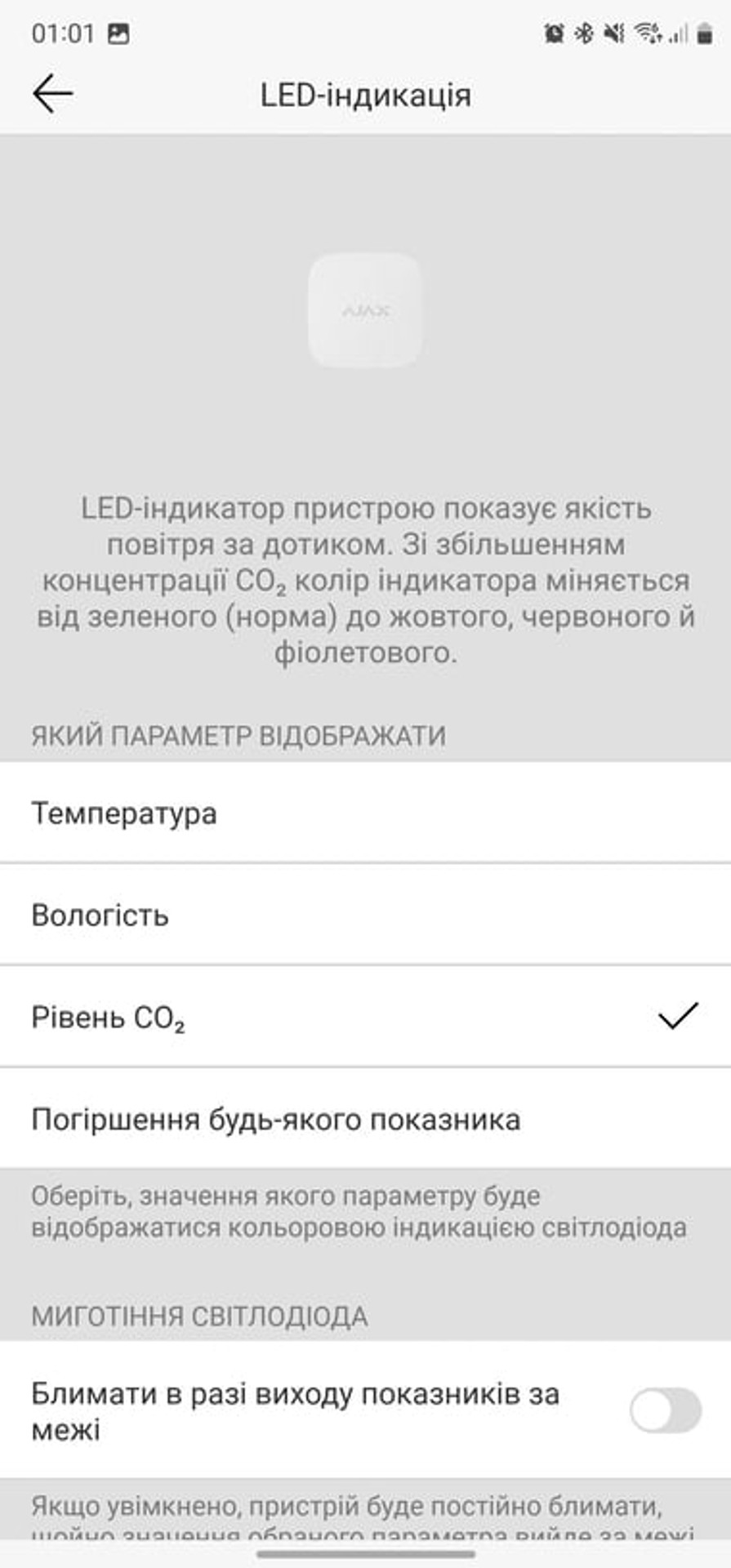The image size is (731, 1568).
Task: Choose the Вологість option
Action: (x=365, y=915)
